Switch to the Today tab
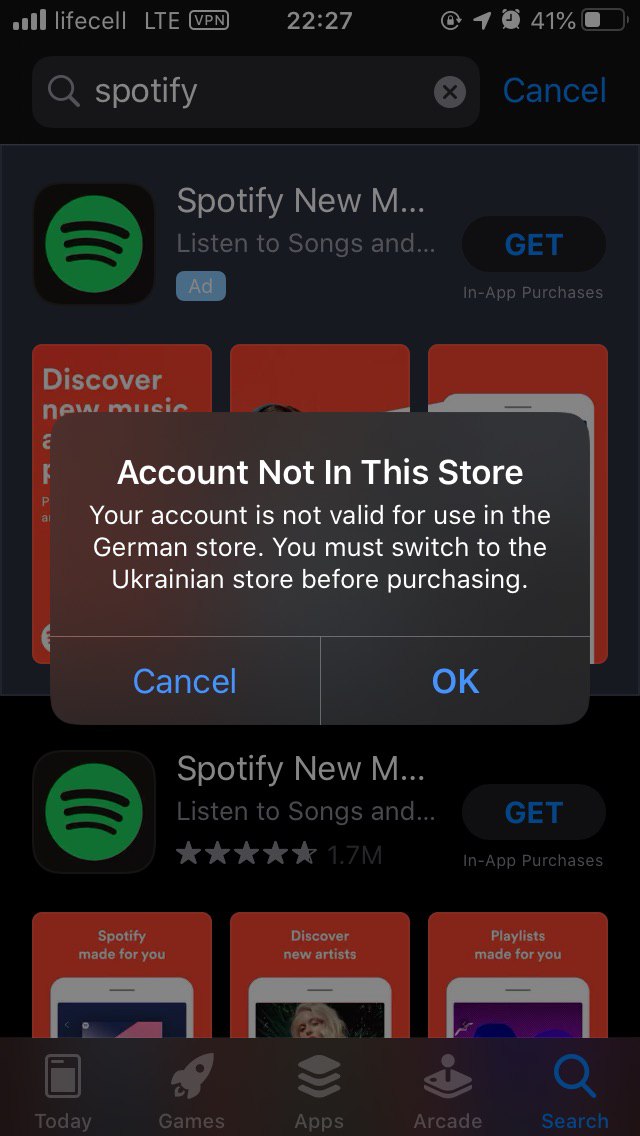 [x=63, y=1093]
